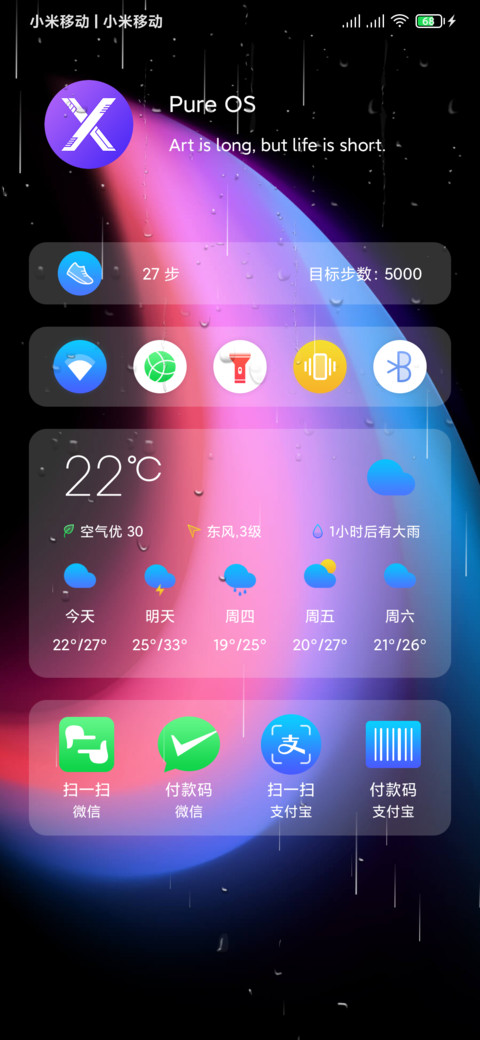This screenshot has height=1040, width=480.
Task: Toggle the Wi-Fi shortcut
Action: [80, 366]
